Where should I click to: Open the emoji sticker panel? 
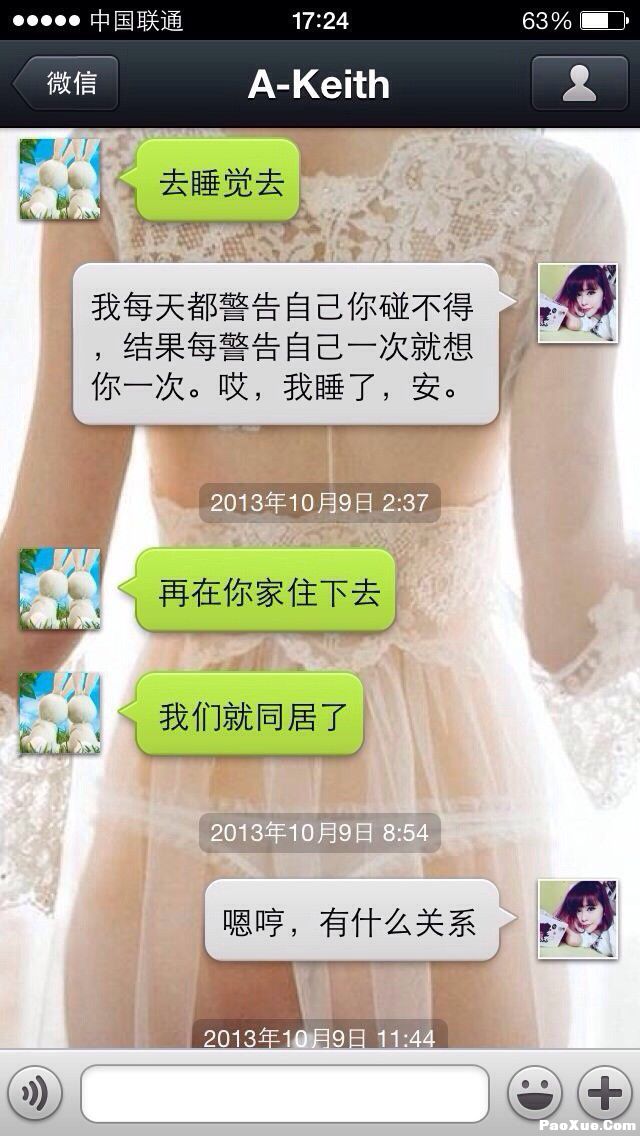tap(534, 1094)
